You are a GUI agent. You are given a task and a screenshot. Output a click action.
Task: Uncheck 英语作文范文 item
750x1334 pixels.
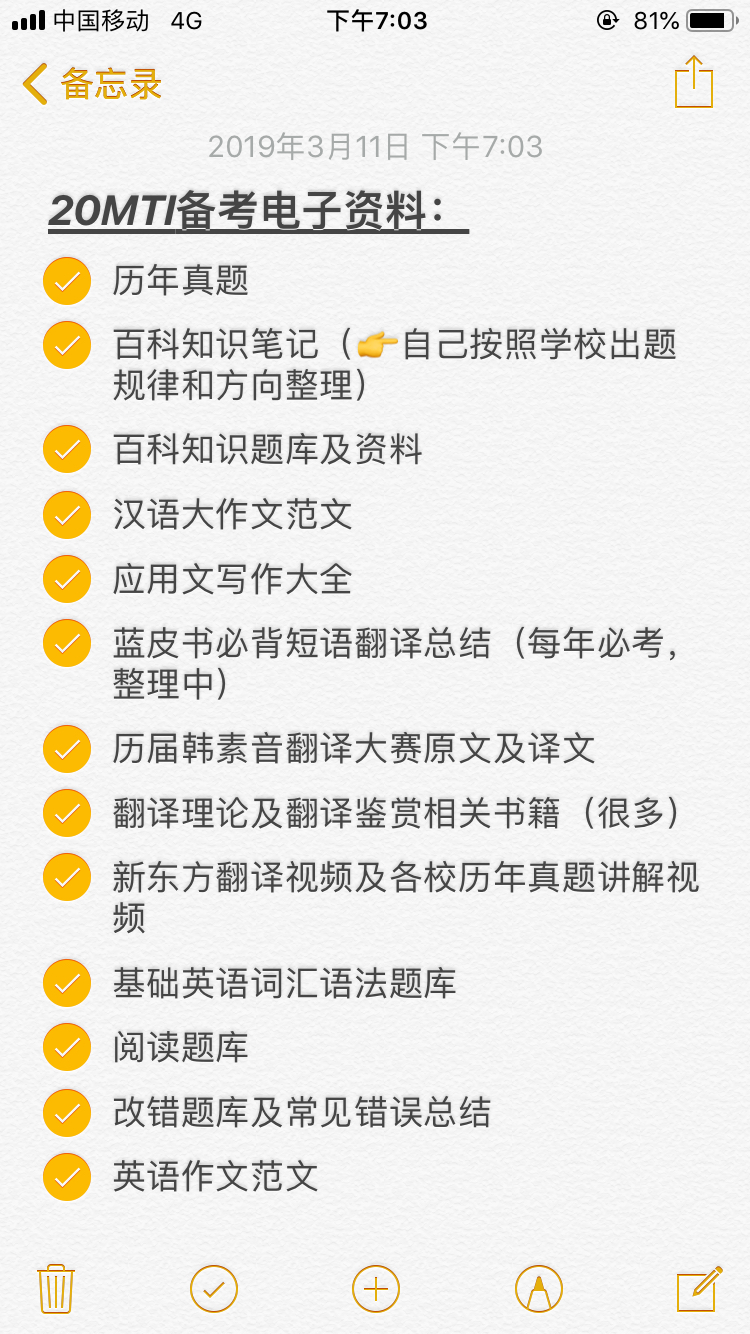coord(68,1176)
